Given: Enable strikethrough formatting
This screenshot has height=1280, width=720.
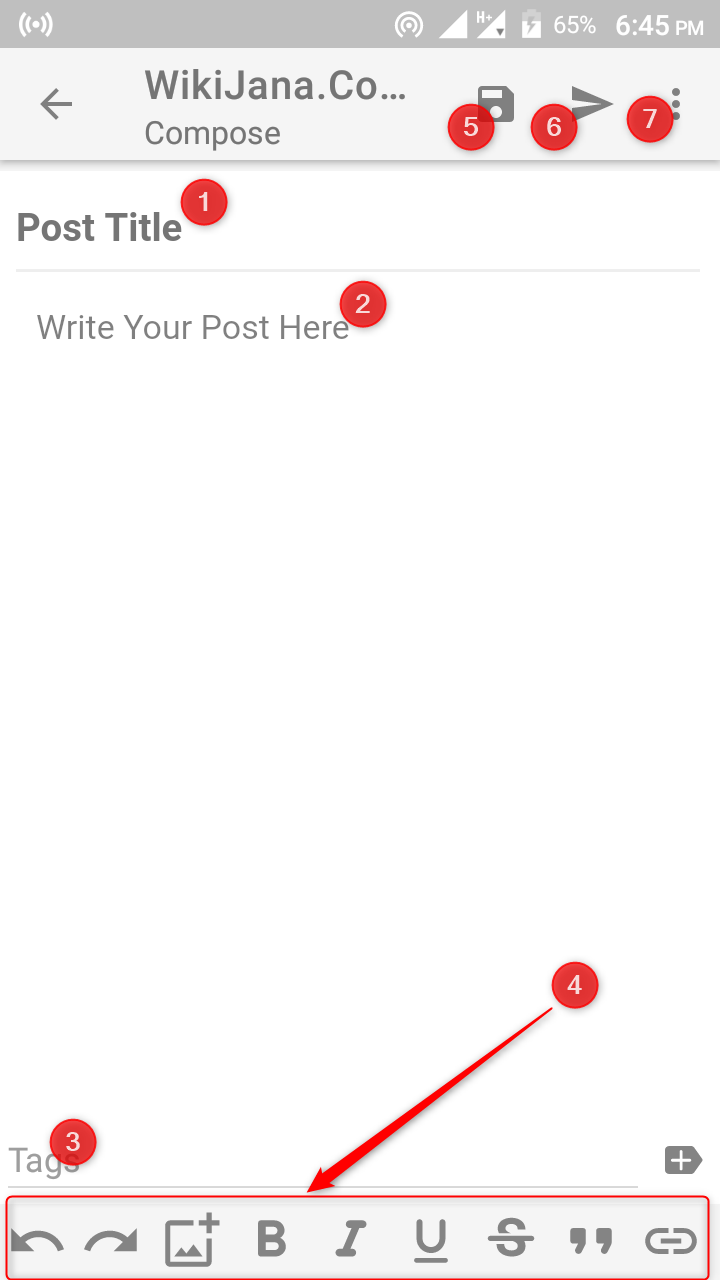Looking at the screenshot, I should [510, 1240].
